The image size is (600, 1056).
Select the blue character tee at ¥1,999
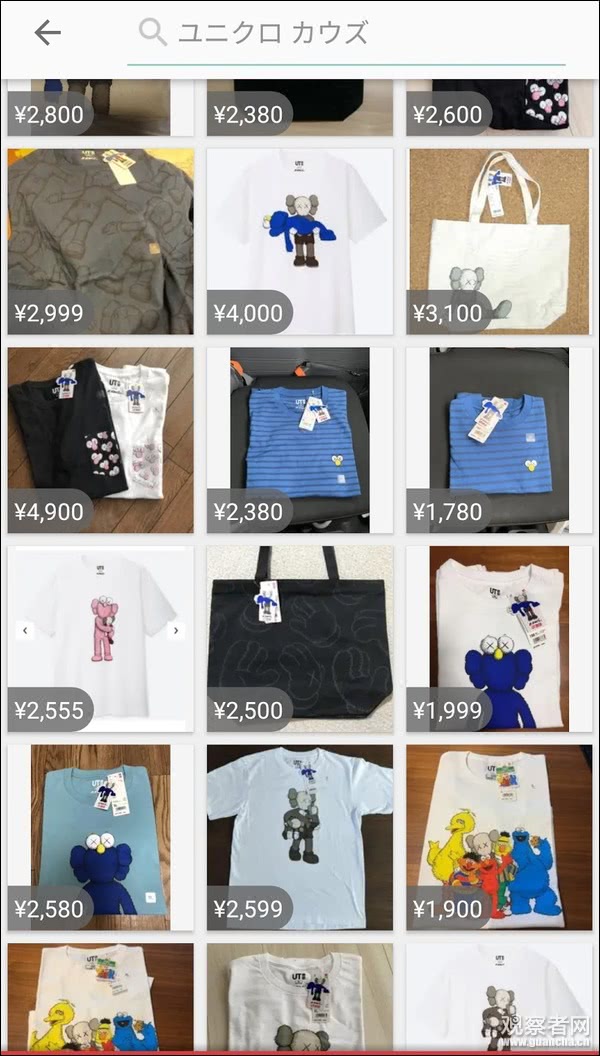tap(498, 638)
